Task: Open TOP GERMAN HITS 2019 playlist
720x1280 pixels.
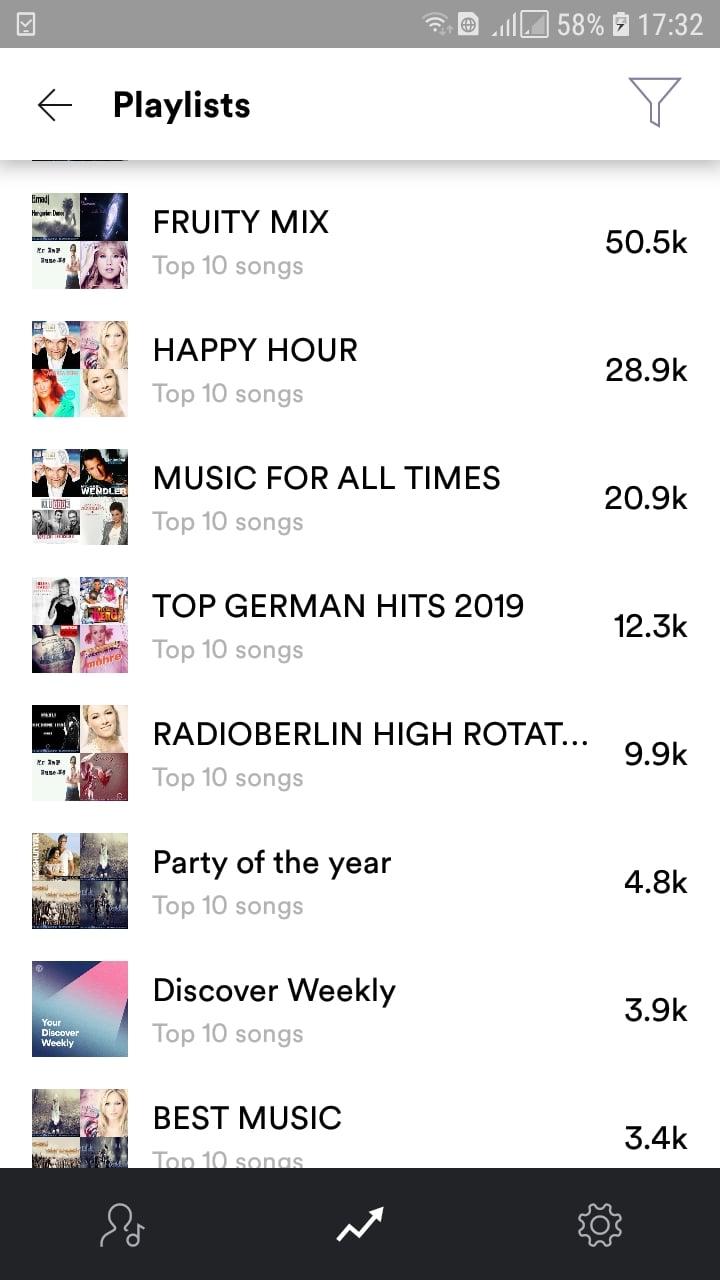Action: 338,606
